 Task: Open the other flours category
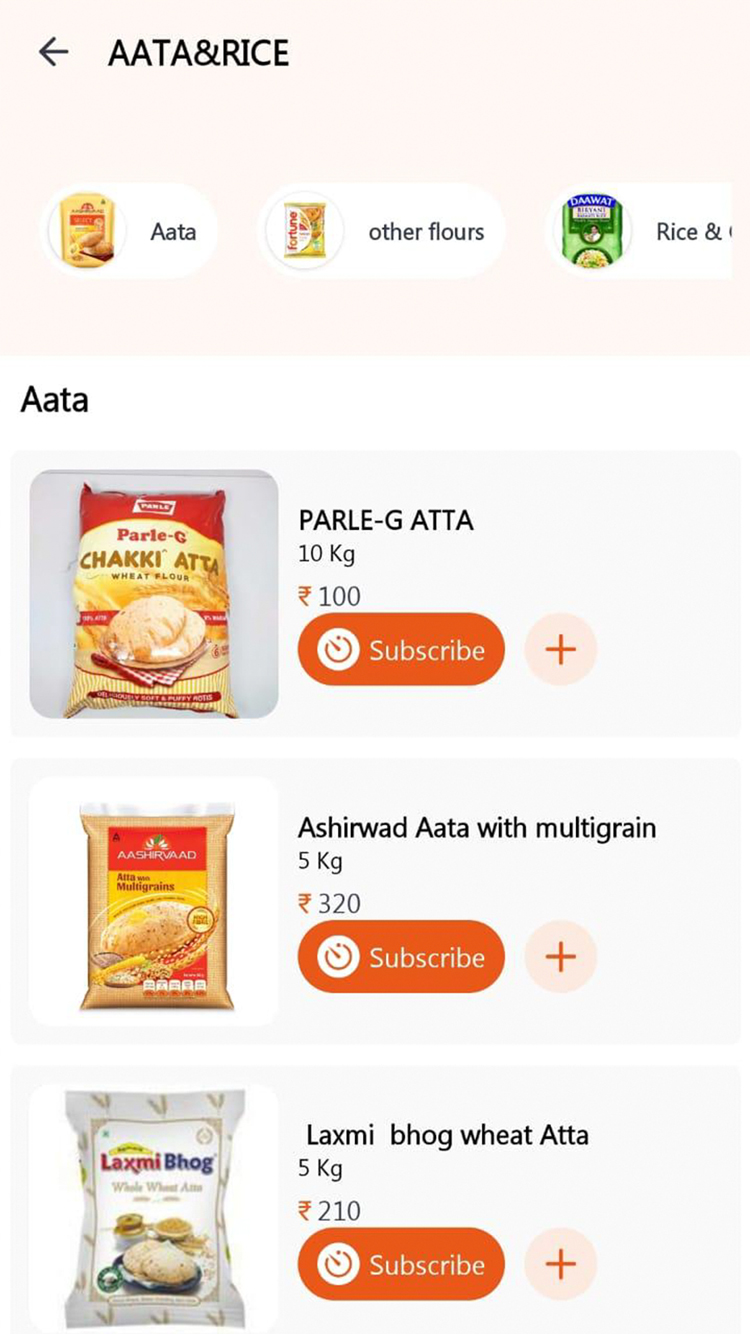tap(381, 231)
